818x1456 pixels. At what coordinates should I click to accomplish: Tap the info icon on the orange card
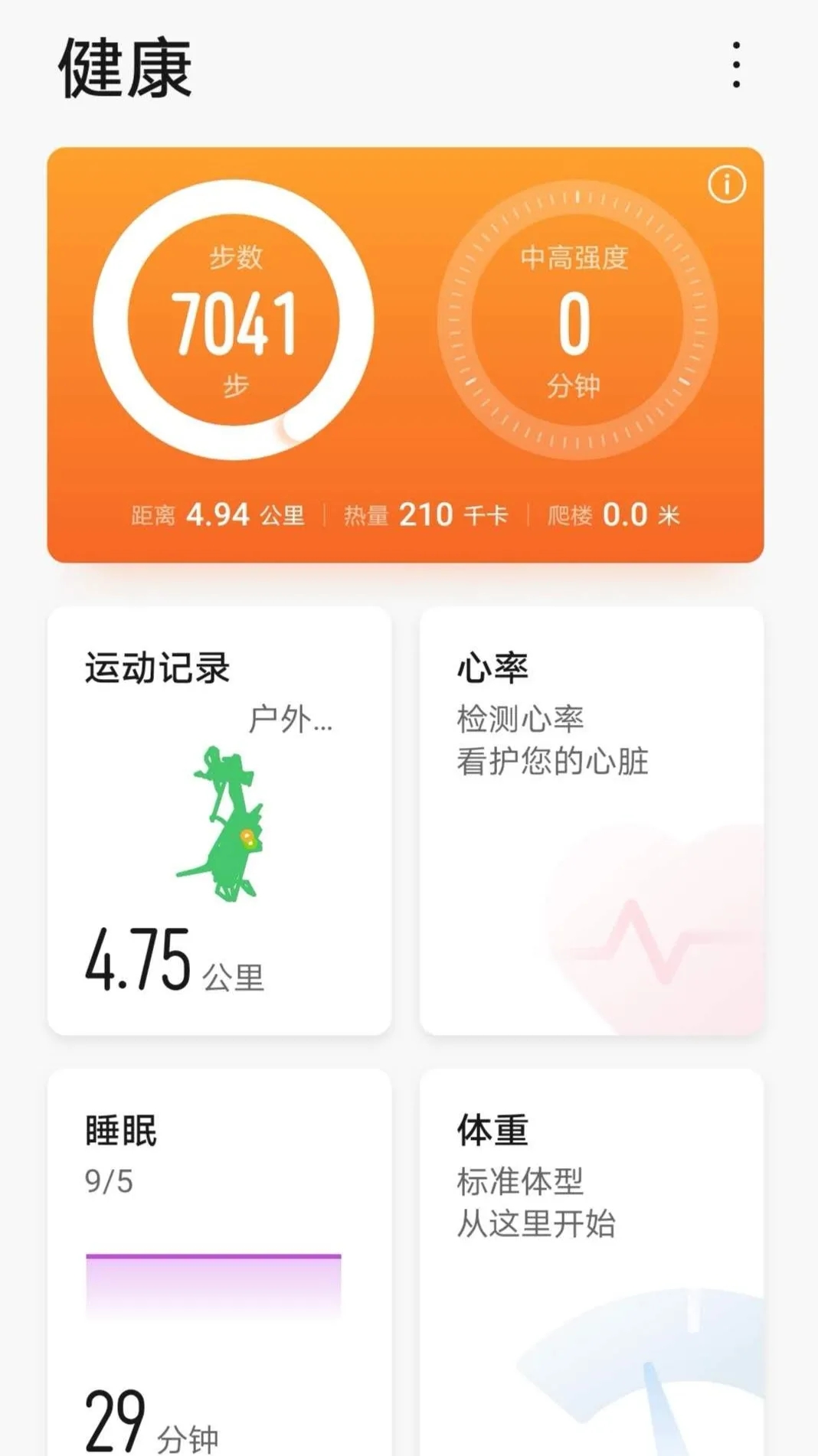[726, 184]
